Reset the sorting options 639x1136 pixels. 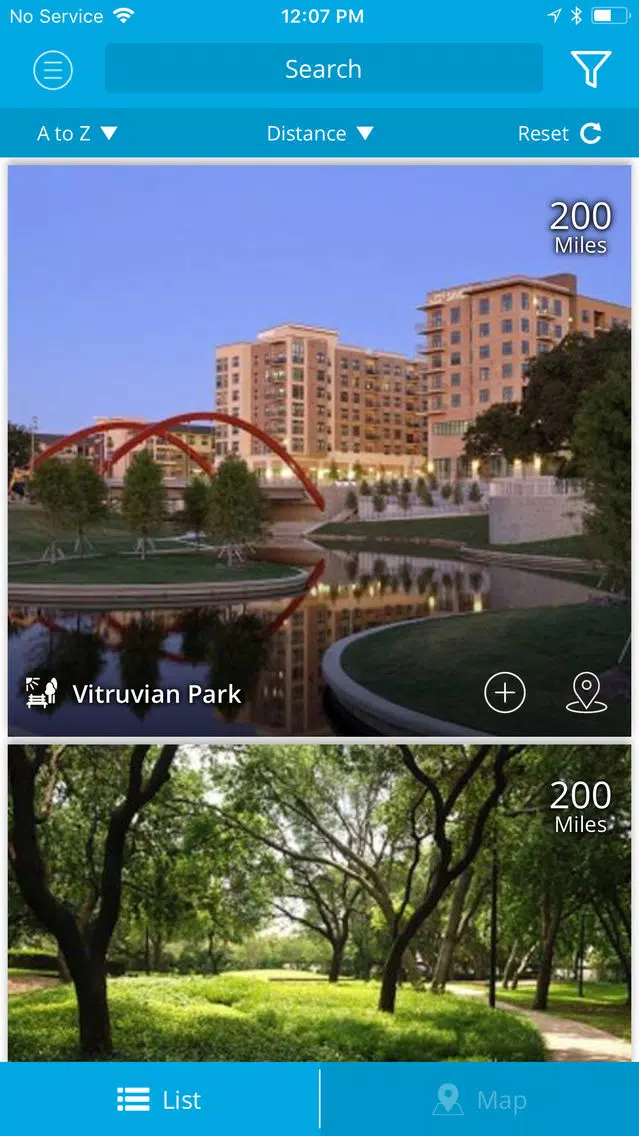click(559, 133)
